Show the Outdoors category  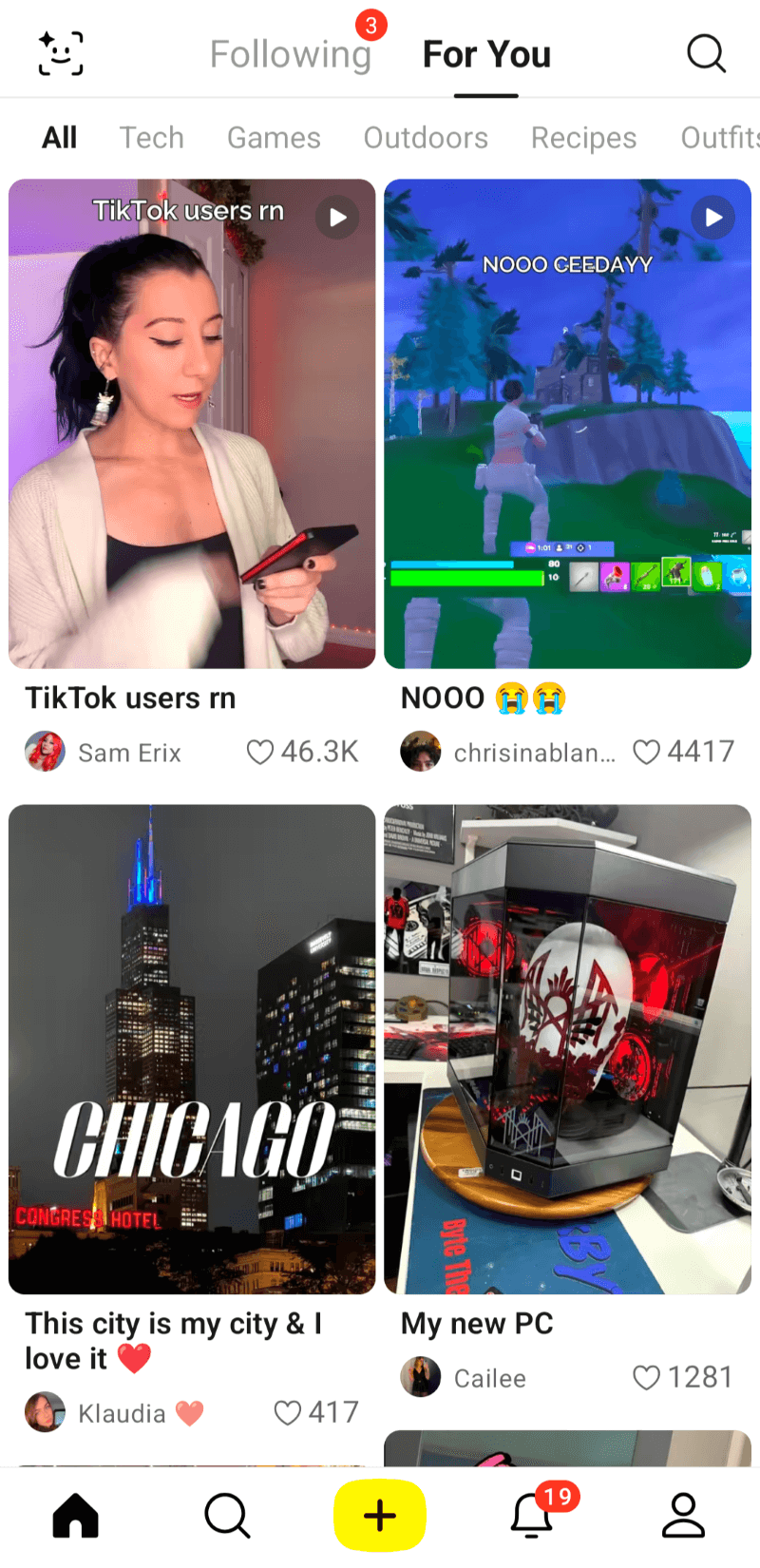(x=426, y=138)
